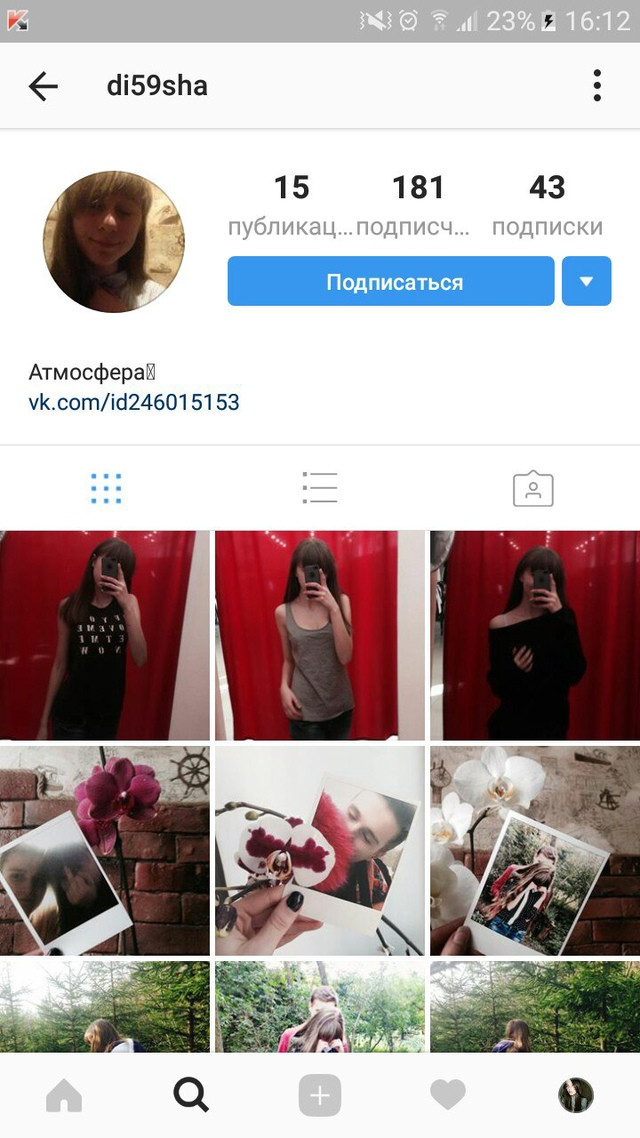Expand the dropdown arrow beside Подписаться
The height and width of the screenshot is (1138, 640).
point(586,281)
